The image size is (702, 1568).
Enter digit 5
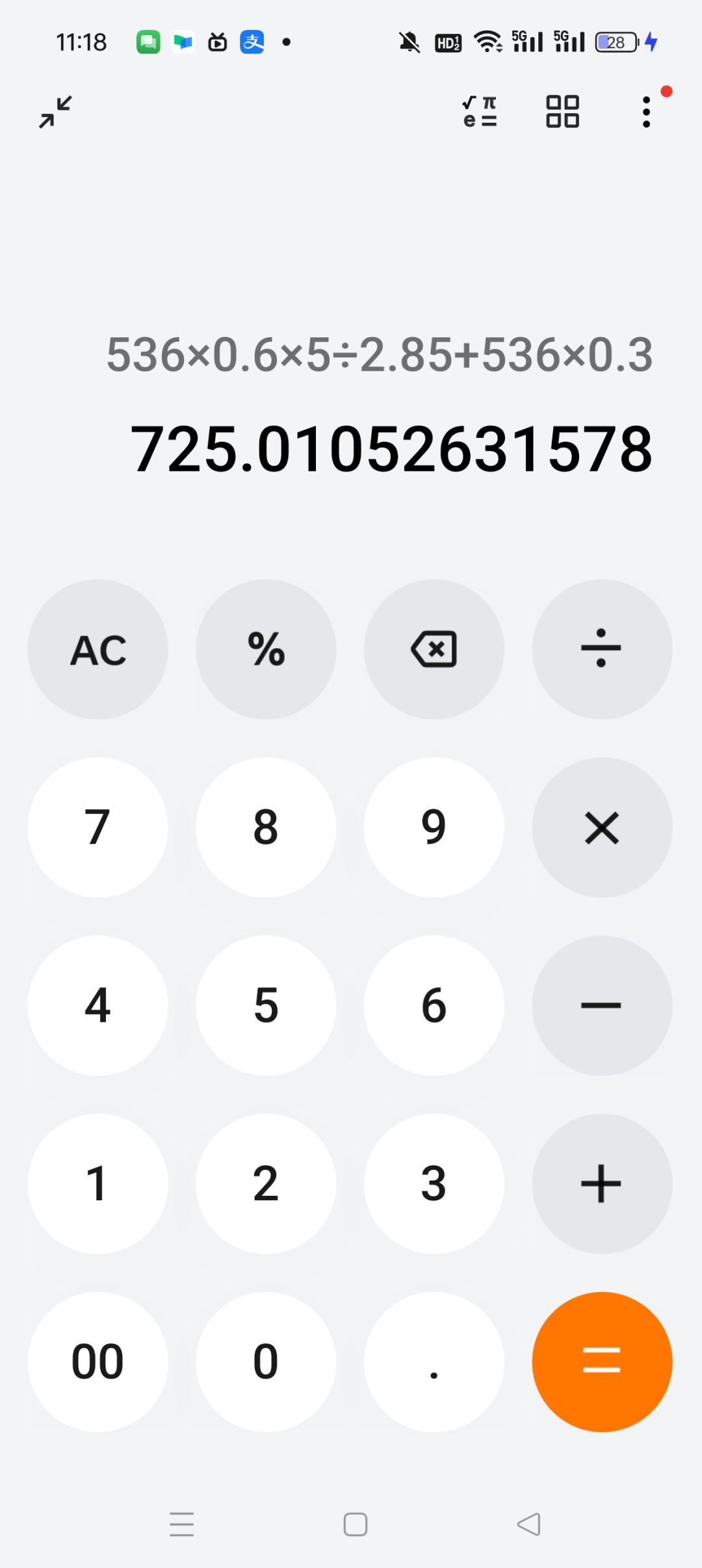(266, 1005)
